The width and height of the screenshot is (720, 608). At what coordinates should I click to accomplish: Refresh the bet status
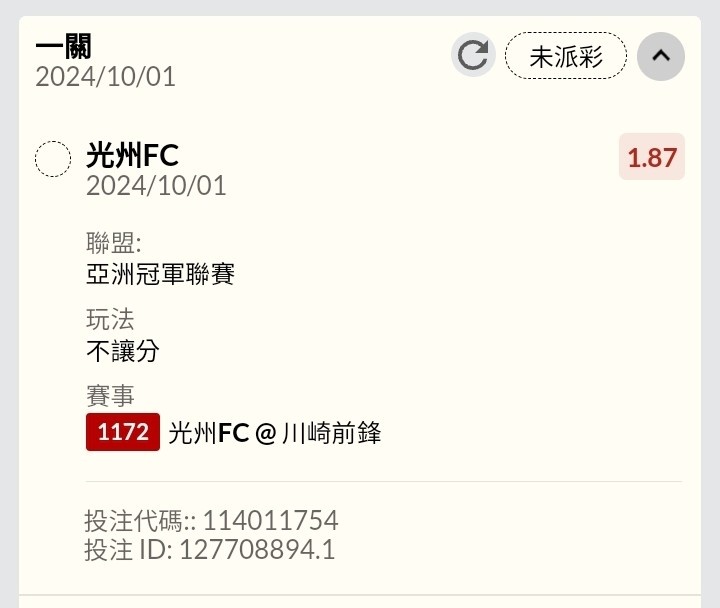tap(473, 55)
